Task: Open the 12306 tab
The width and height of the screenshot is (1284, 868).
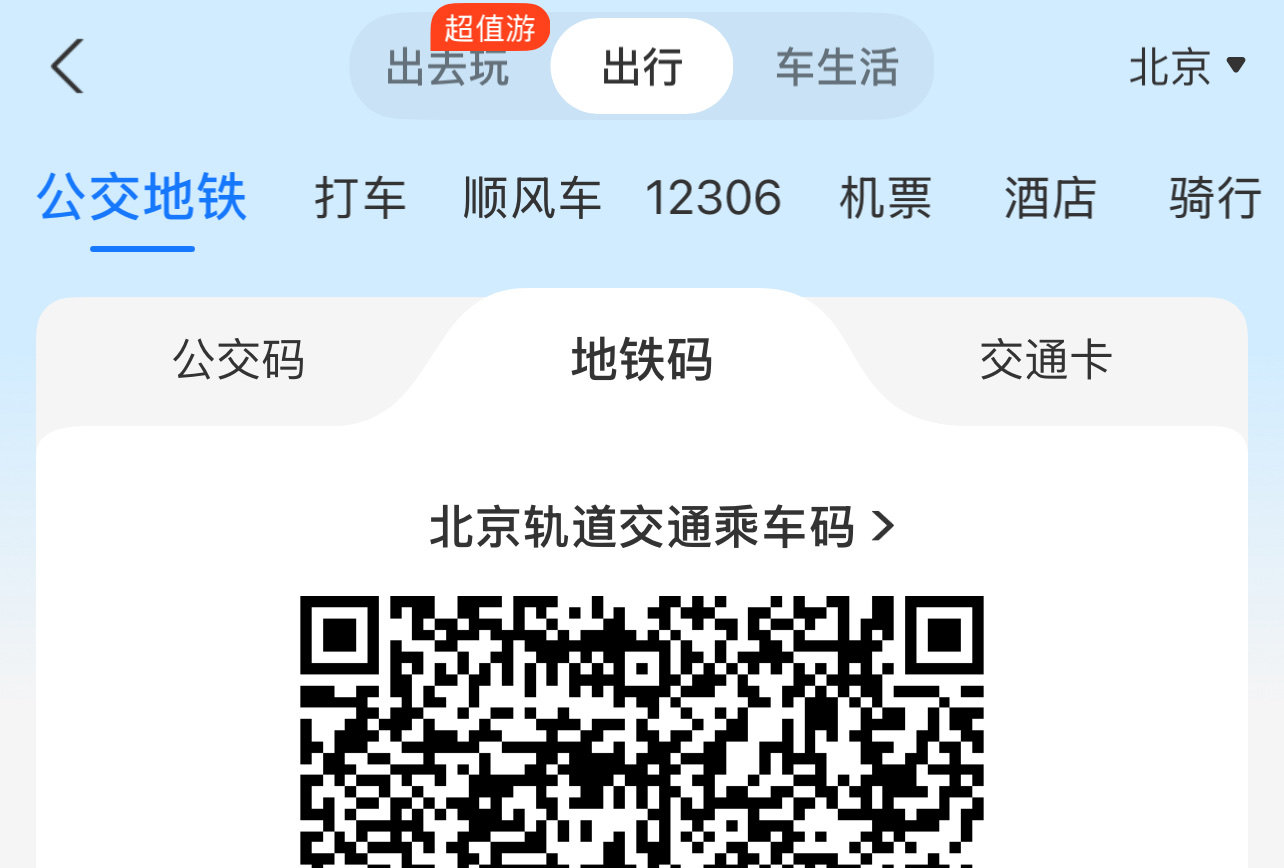Action: pyautogui.click(x=712, y=197)
